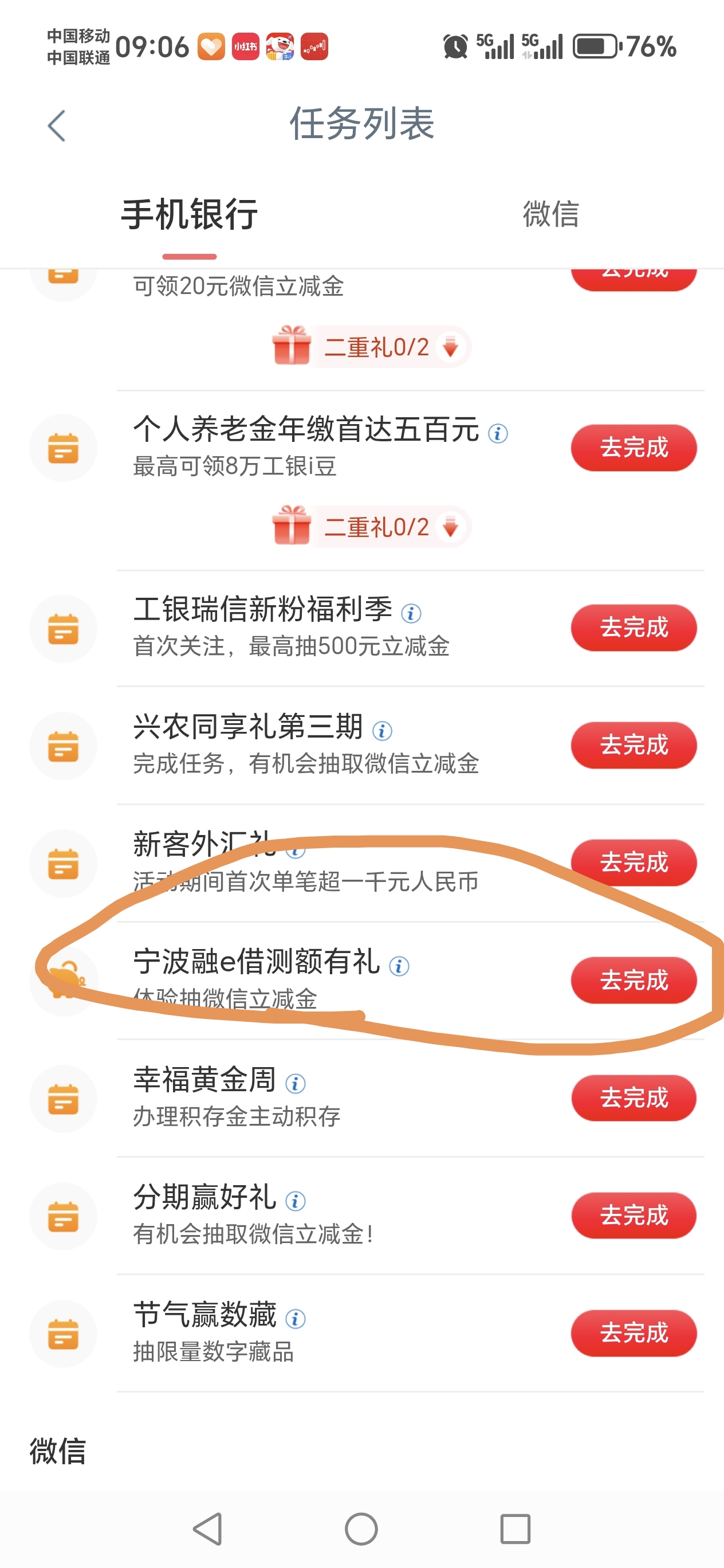Show info for 分期赢好礼
The height and width of the screenshot is (1568, 724).
[296, 1201]
